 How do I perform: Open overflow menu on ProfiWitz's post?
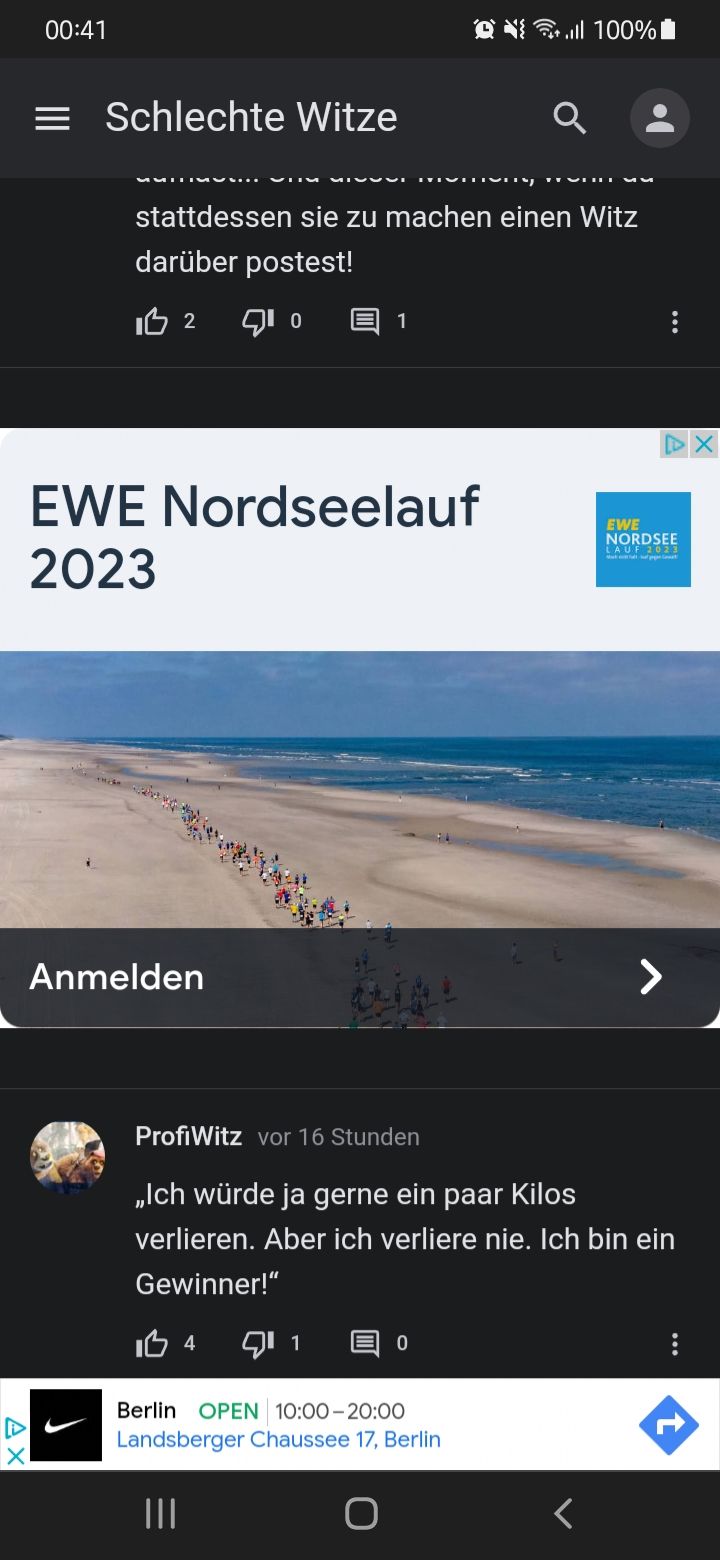click(675, 1344)
